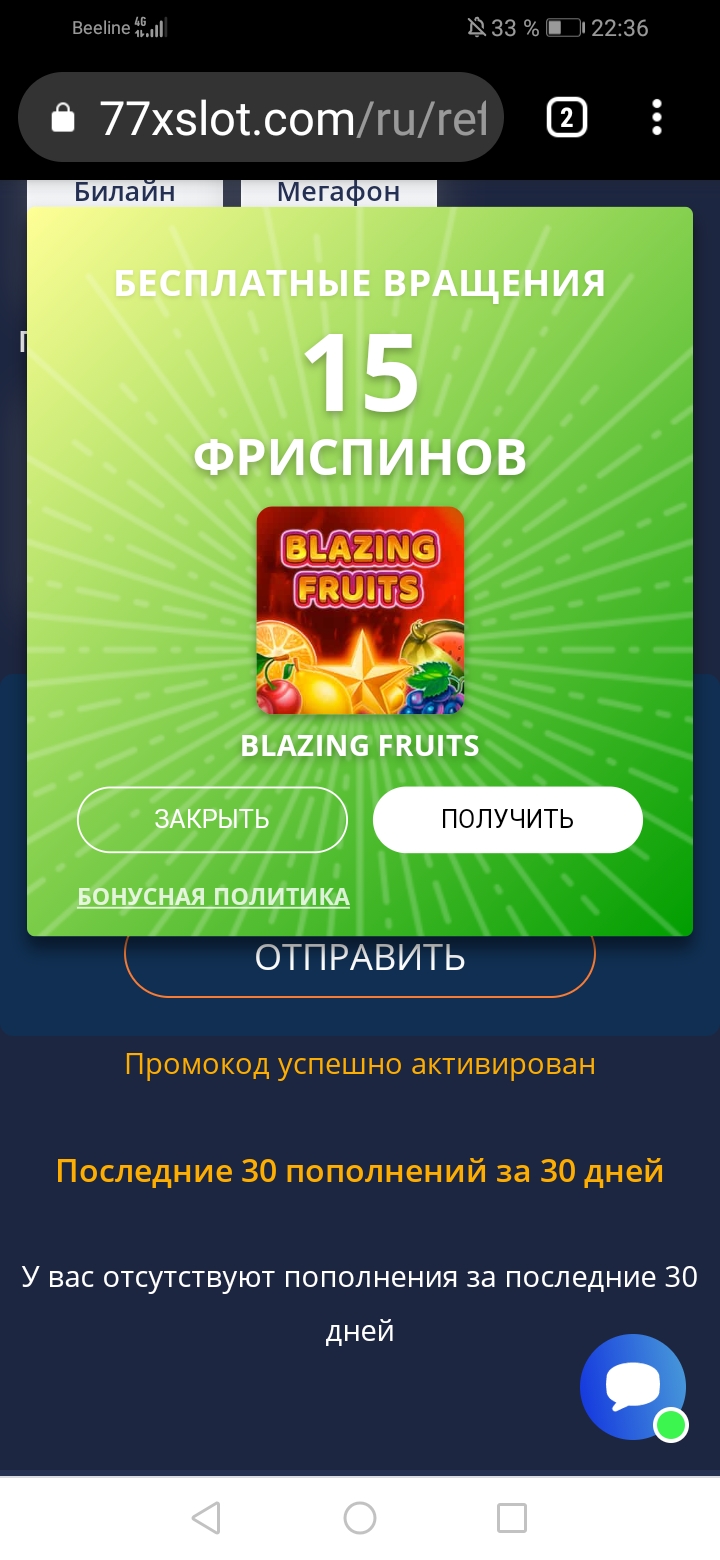Open the browser overflow menu
The image size is (720, 1560).
657,118
